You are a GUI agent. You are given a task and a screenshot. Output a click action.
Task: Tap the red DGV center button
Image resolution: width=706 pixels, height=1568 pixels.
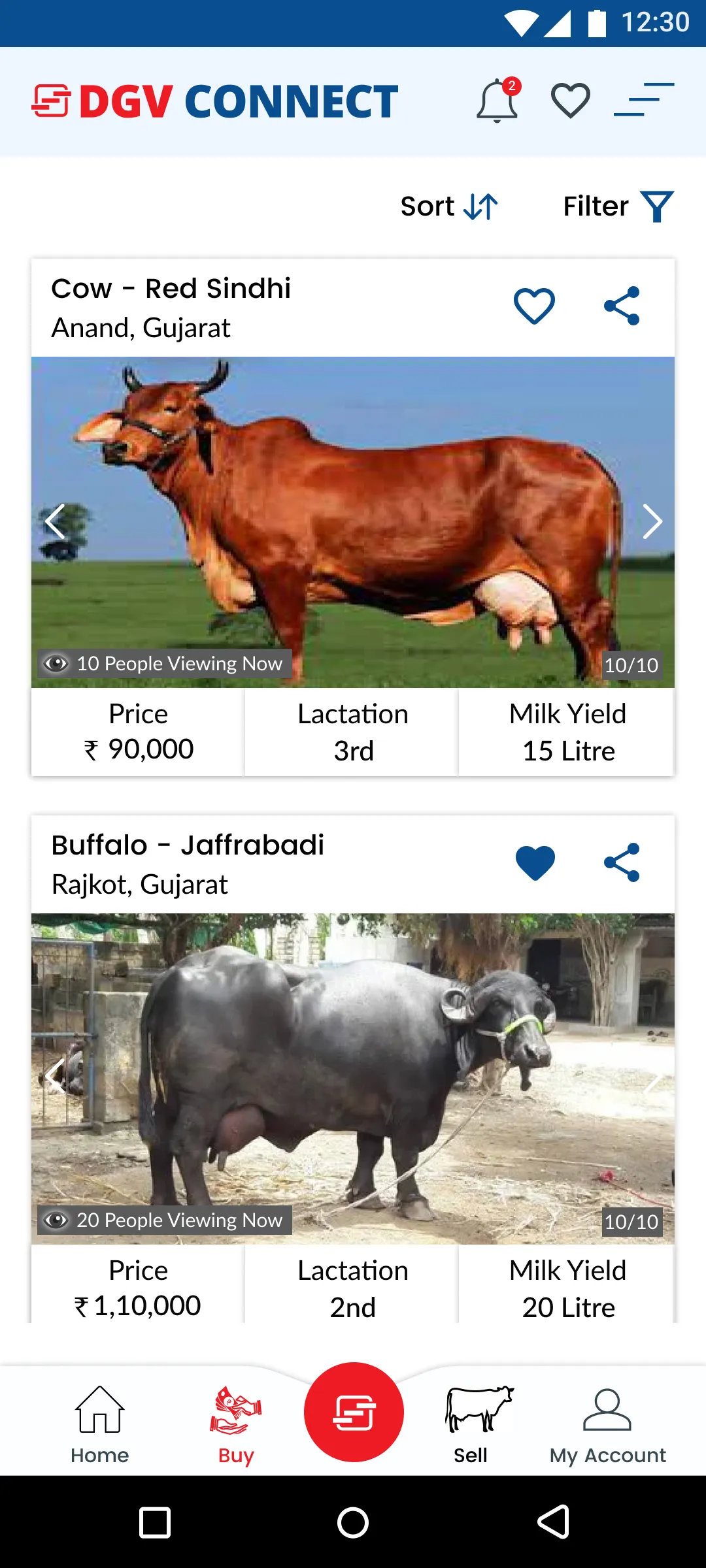coord(354,1412)
